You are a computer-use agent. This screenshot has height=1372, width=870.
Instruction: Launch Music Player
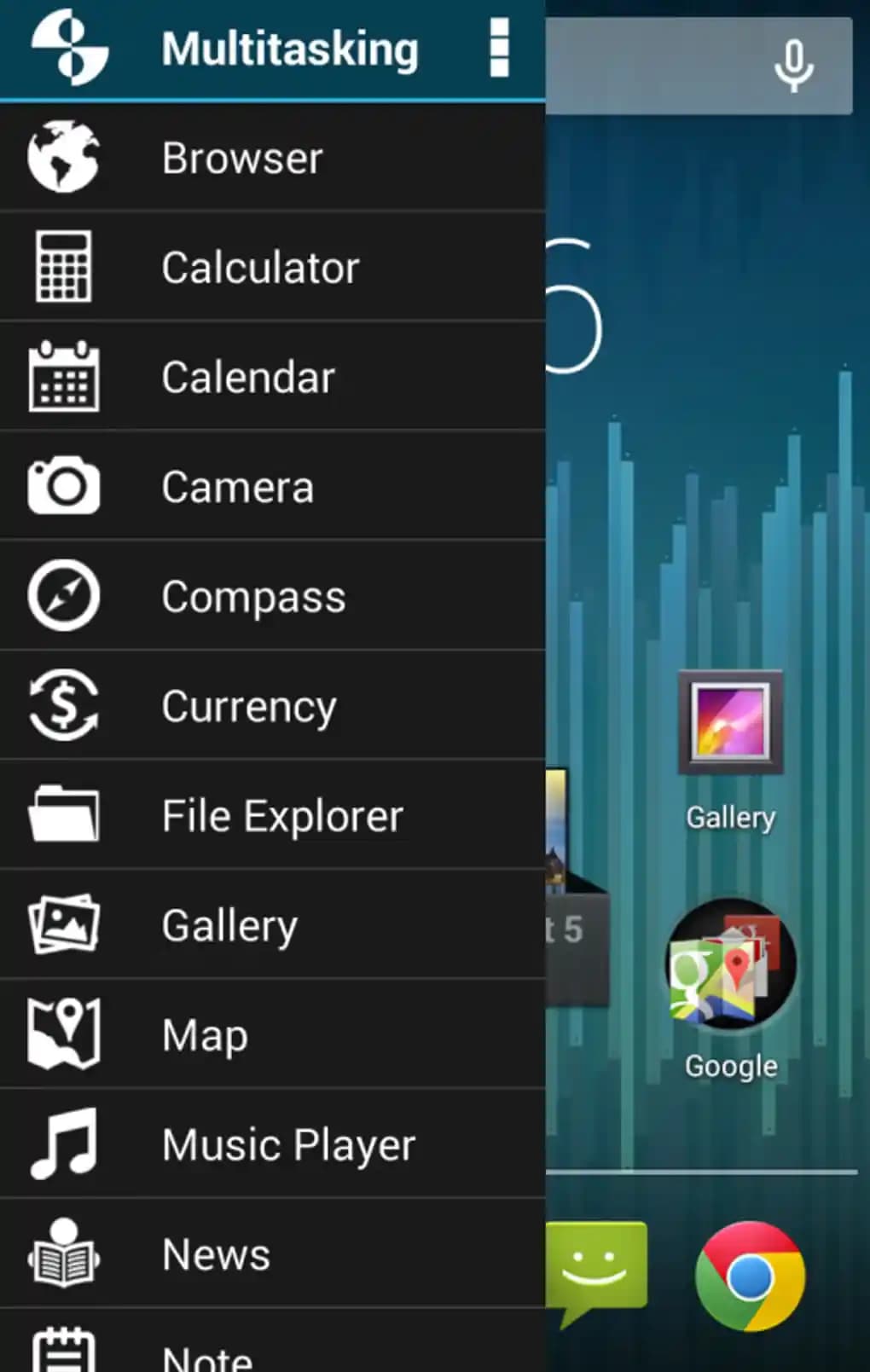[271, 1144]
